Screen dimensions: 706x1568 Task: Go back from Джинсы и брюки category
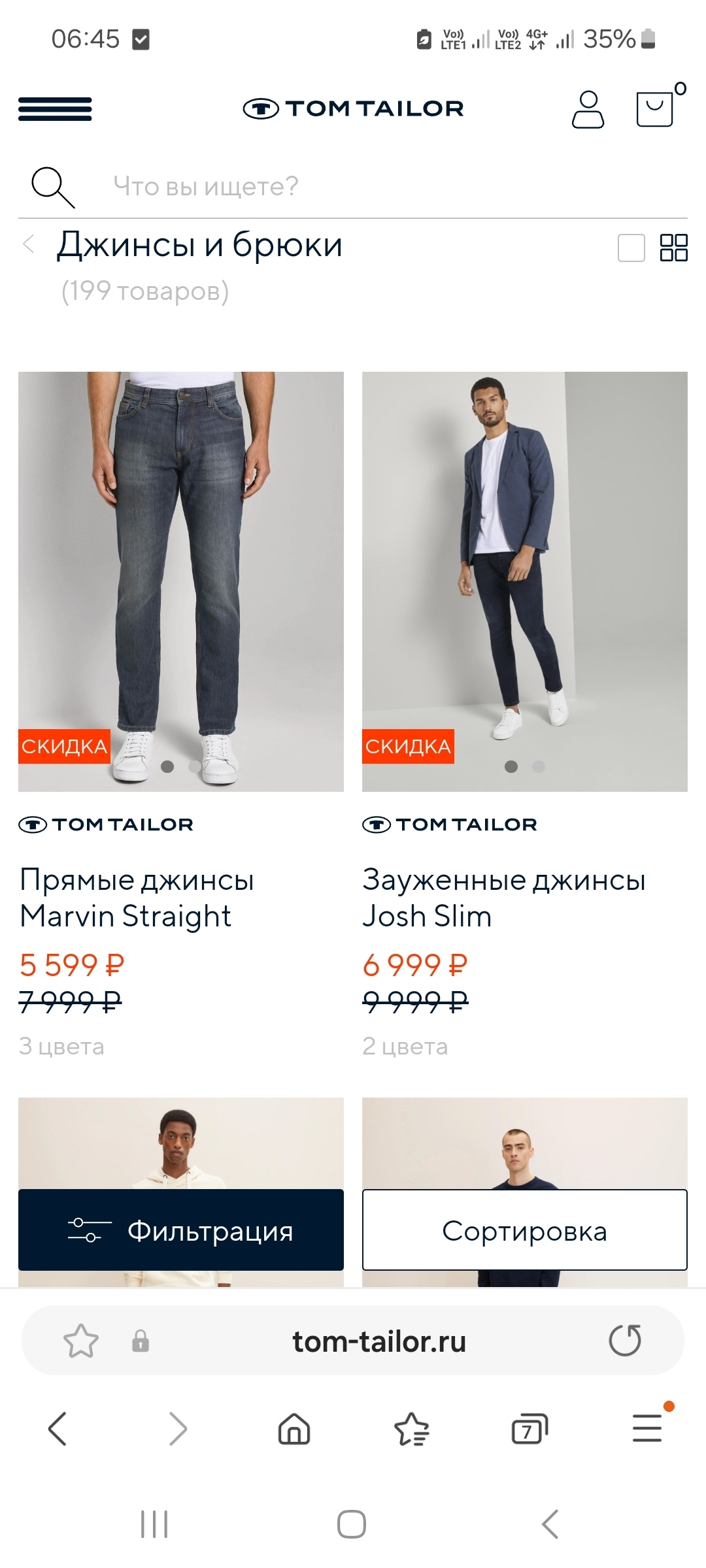click(29, 245)
